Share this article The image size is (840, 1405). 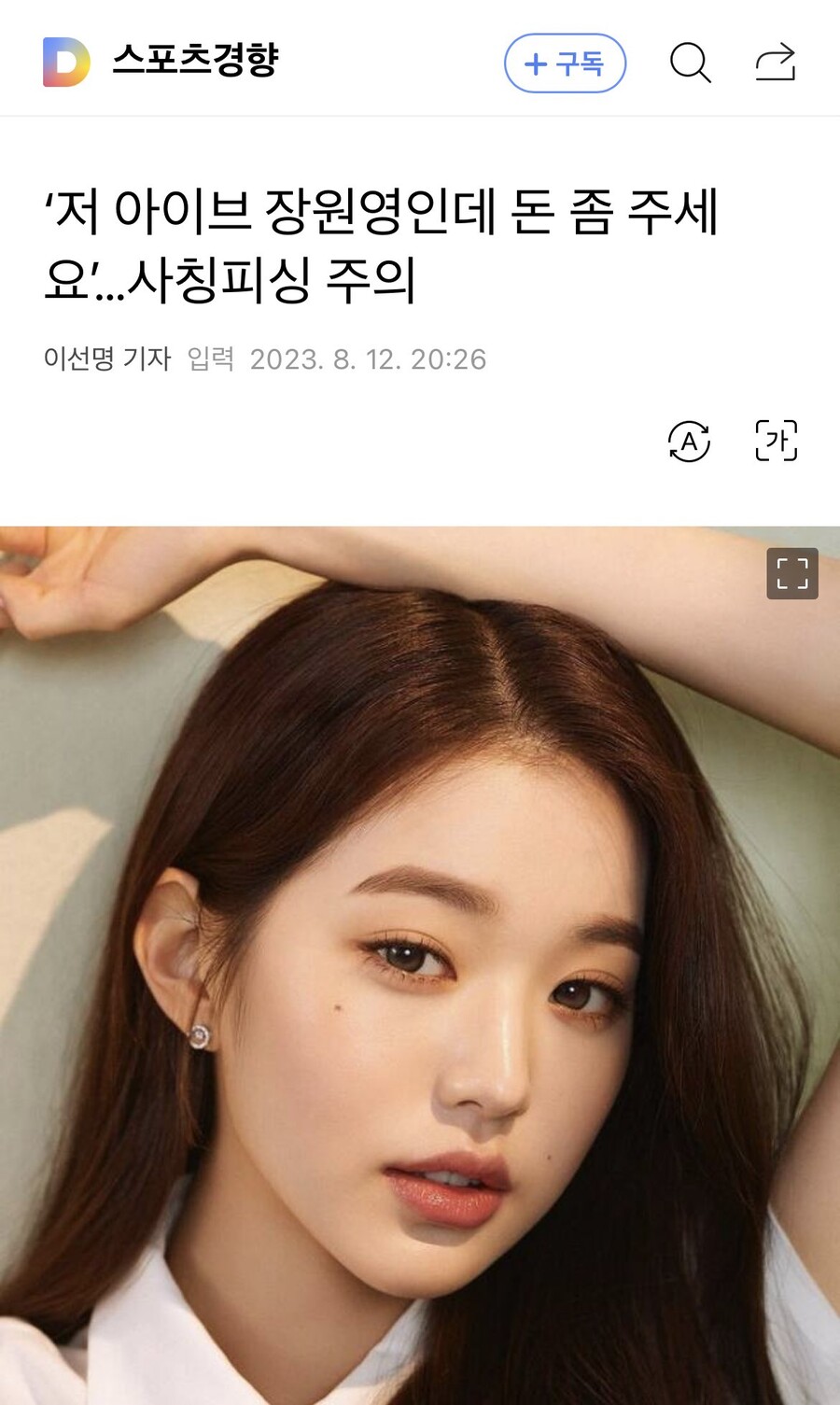tap(775, 63)
